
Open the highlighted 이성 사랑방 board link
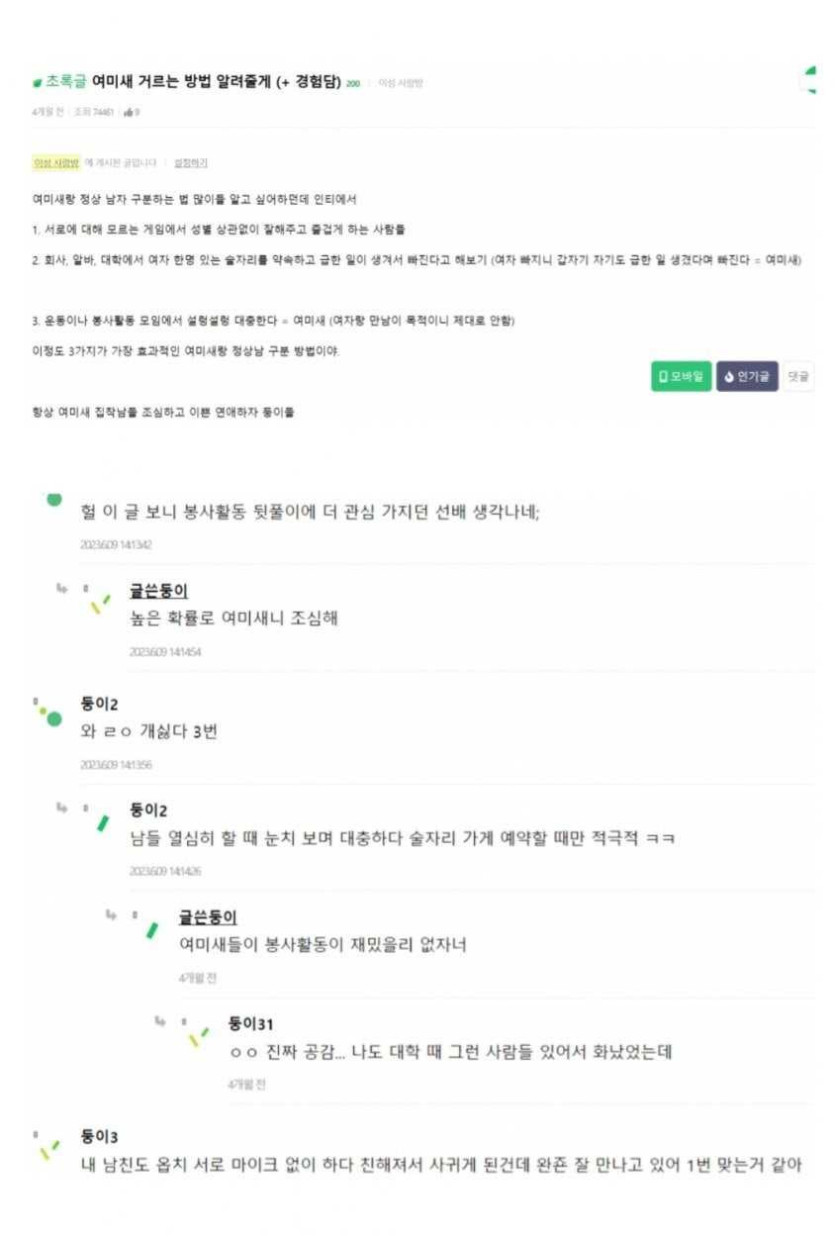[56, 162]
